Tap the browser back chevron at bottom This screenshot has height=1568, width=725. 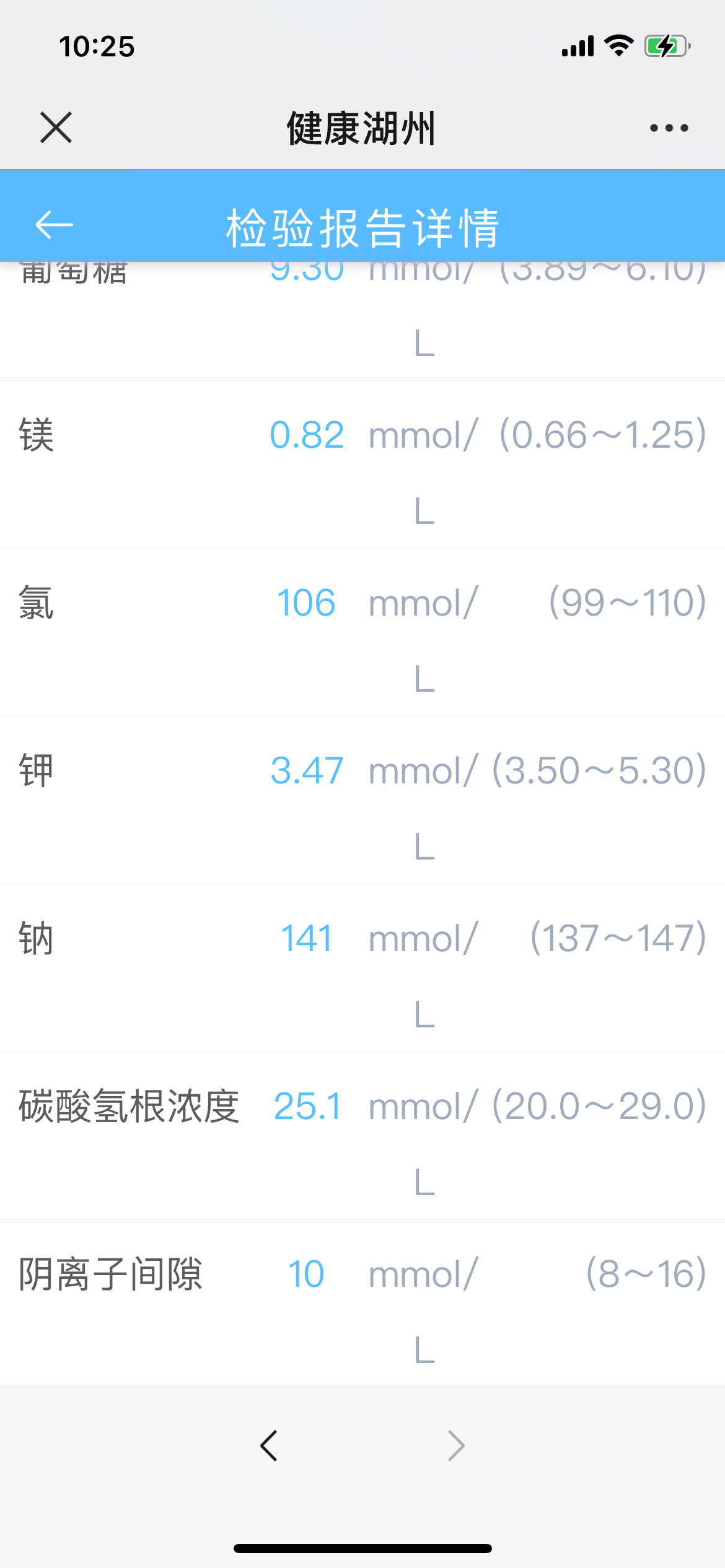click(269, 1446)
